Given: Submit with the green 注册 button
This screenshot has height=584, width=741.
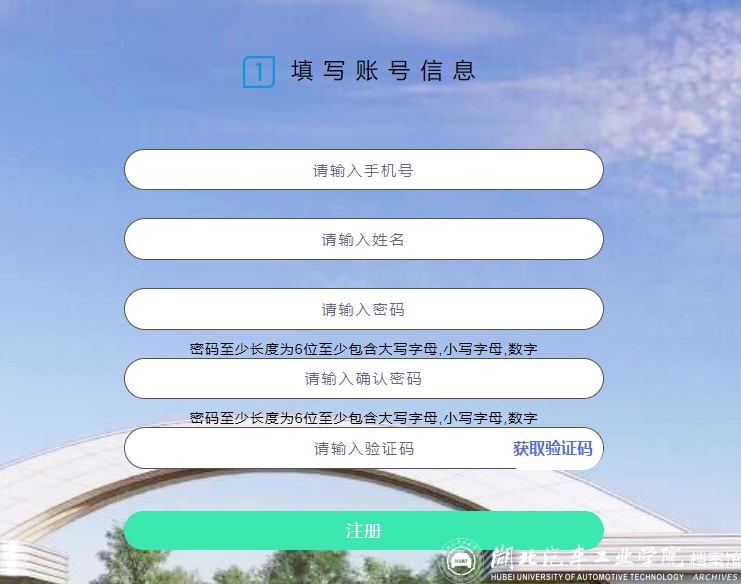Looking at the screenshot, I should (363, 531).
